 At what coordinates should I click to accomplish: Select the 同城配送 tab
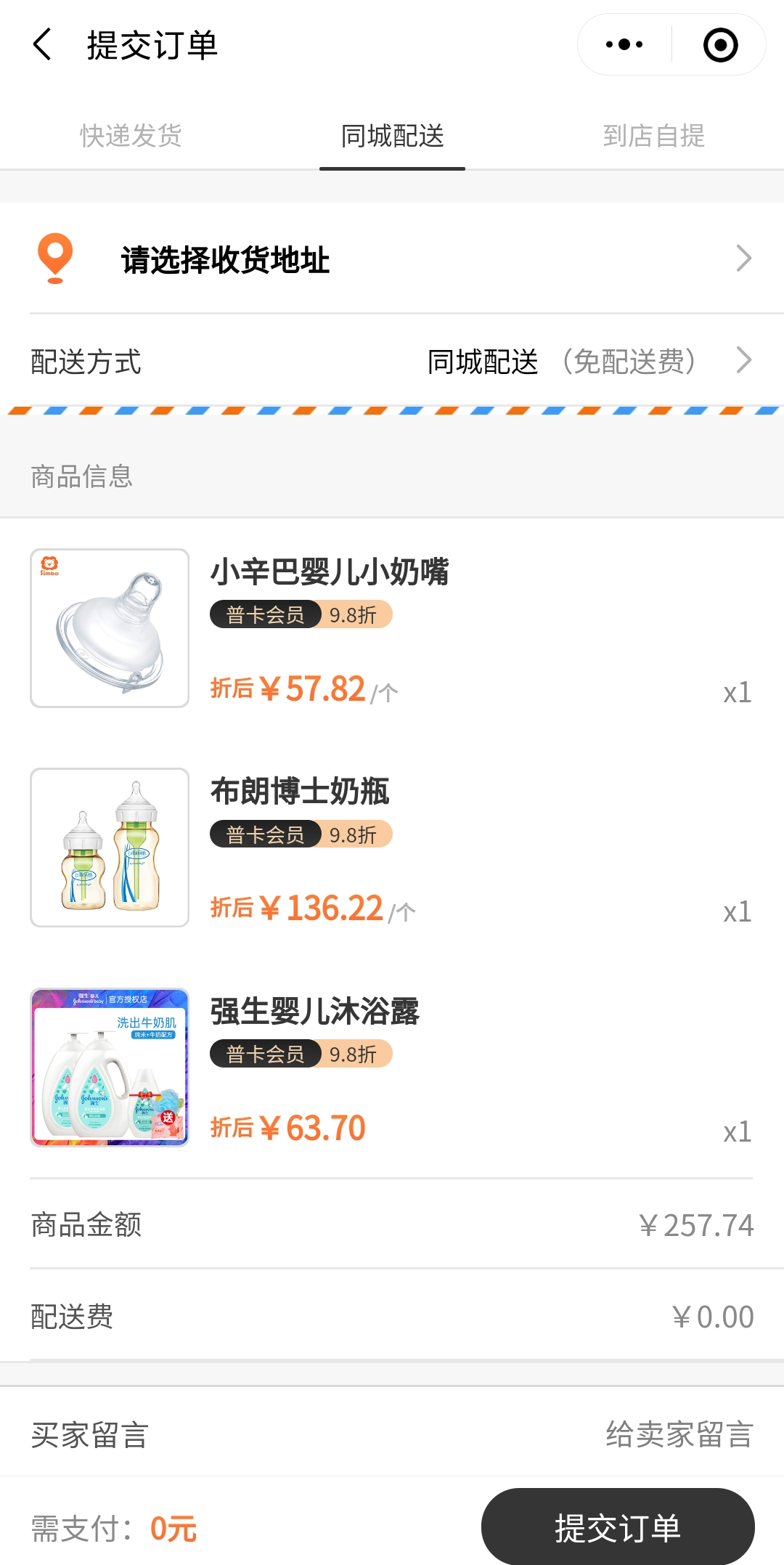[x=392, y=136]
